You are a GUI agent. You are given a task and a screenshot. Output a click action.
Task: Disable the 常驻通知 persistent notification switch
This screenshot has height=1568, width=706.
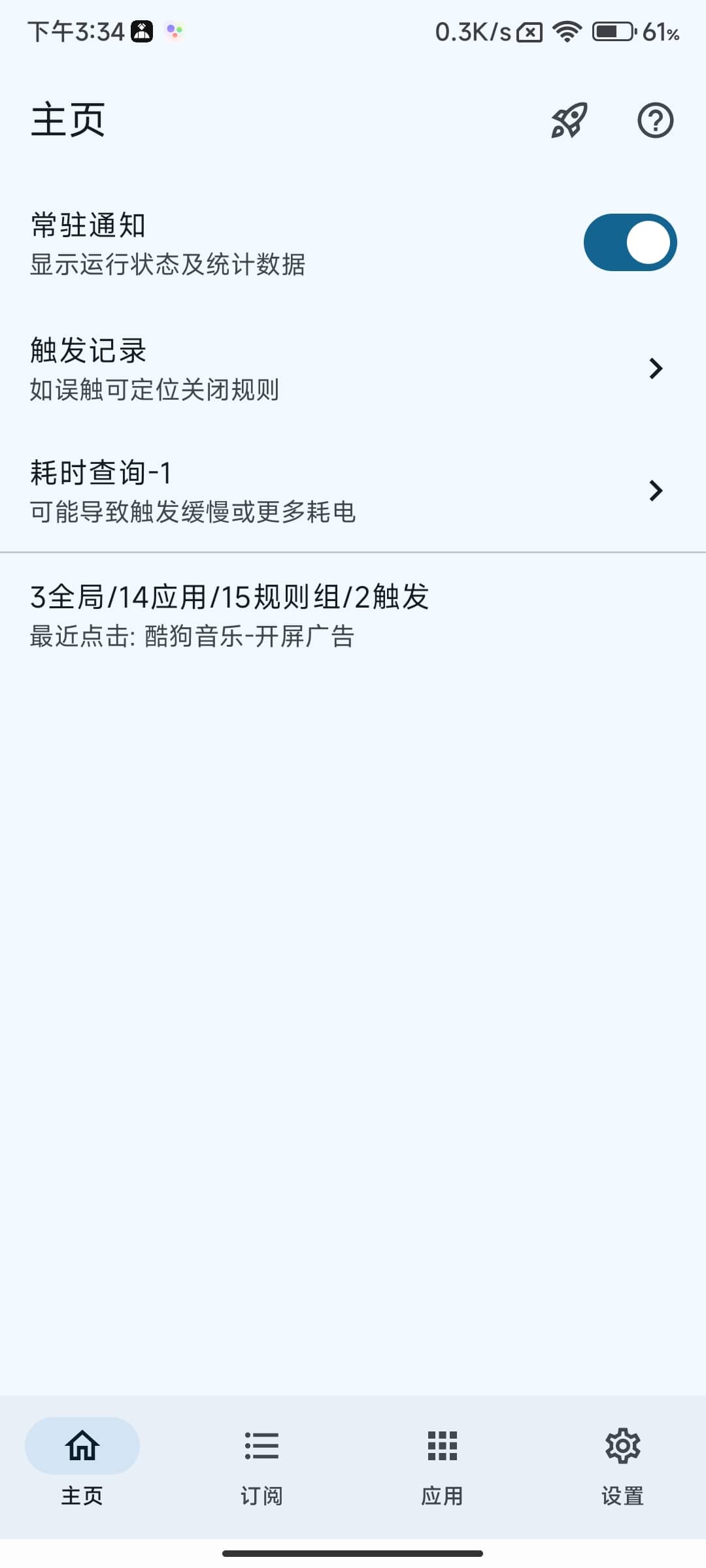pos(630,242)
